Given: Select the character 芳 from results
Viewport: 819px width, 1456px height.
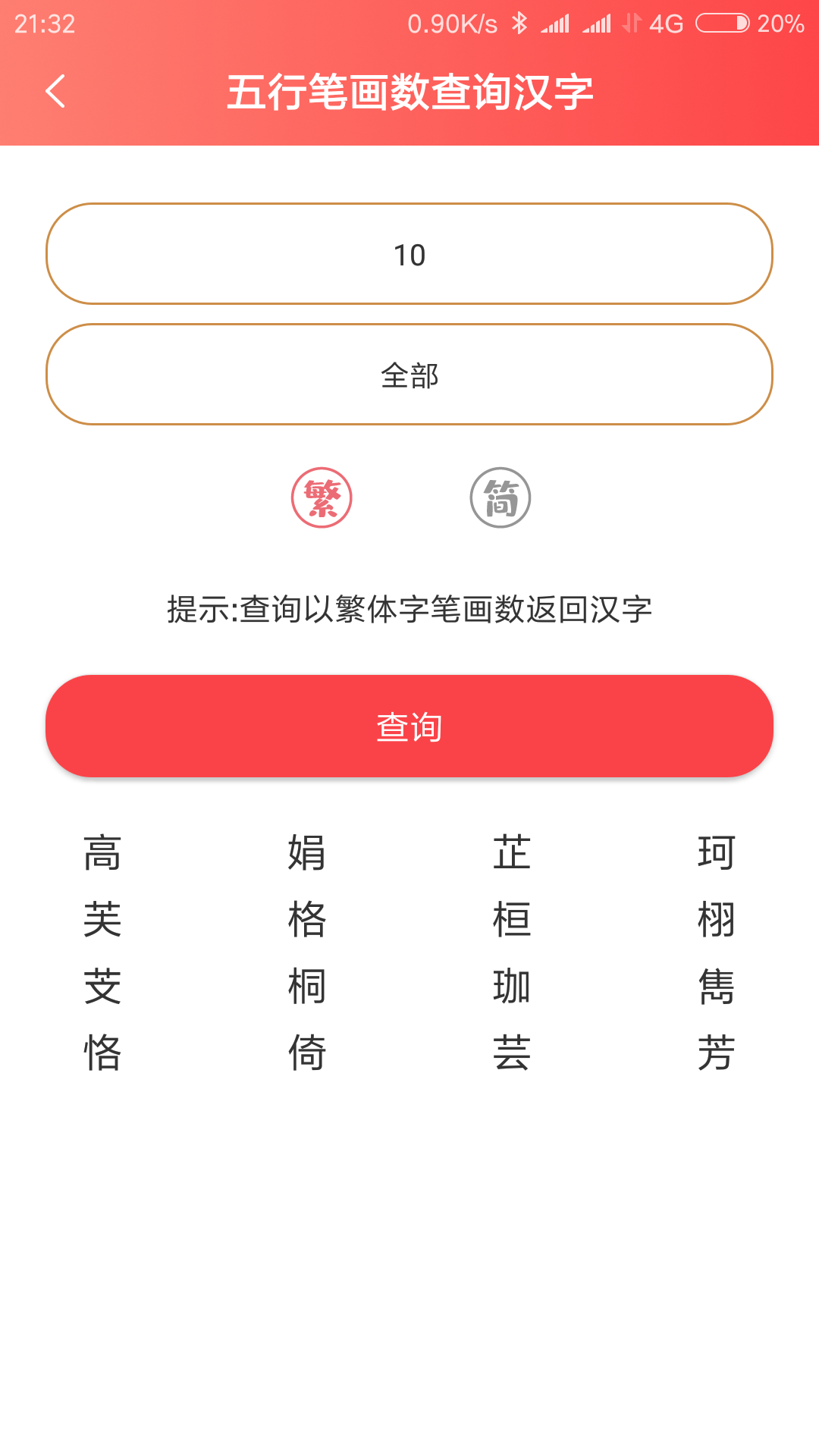Looking at the screenshot, I should click(x=717, y=1050).
